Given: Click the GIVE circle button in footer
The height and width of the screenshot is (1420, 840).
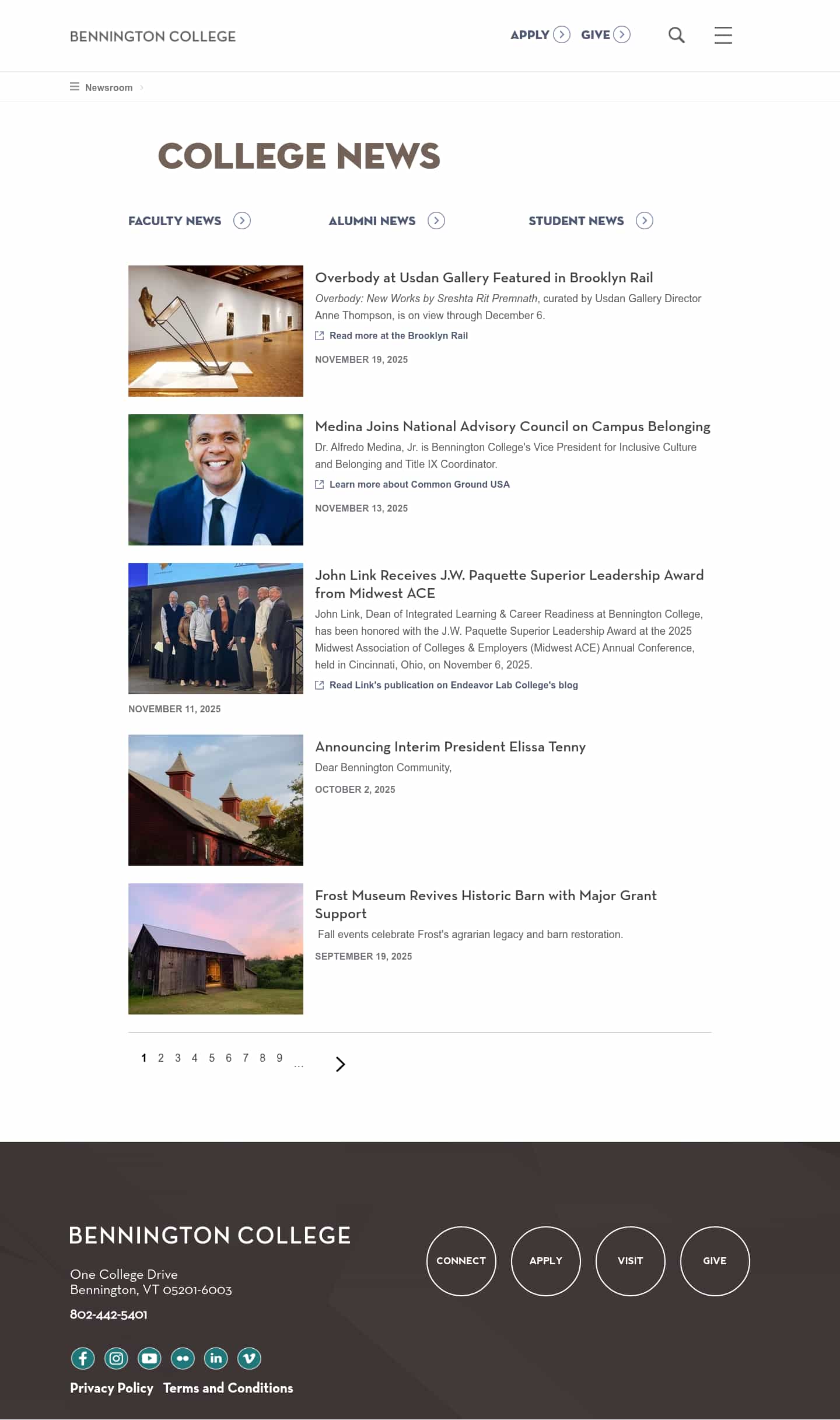Looking at the screenshot, I should coord(715,1261).
